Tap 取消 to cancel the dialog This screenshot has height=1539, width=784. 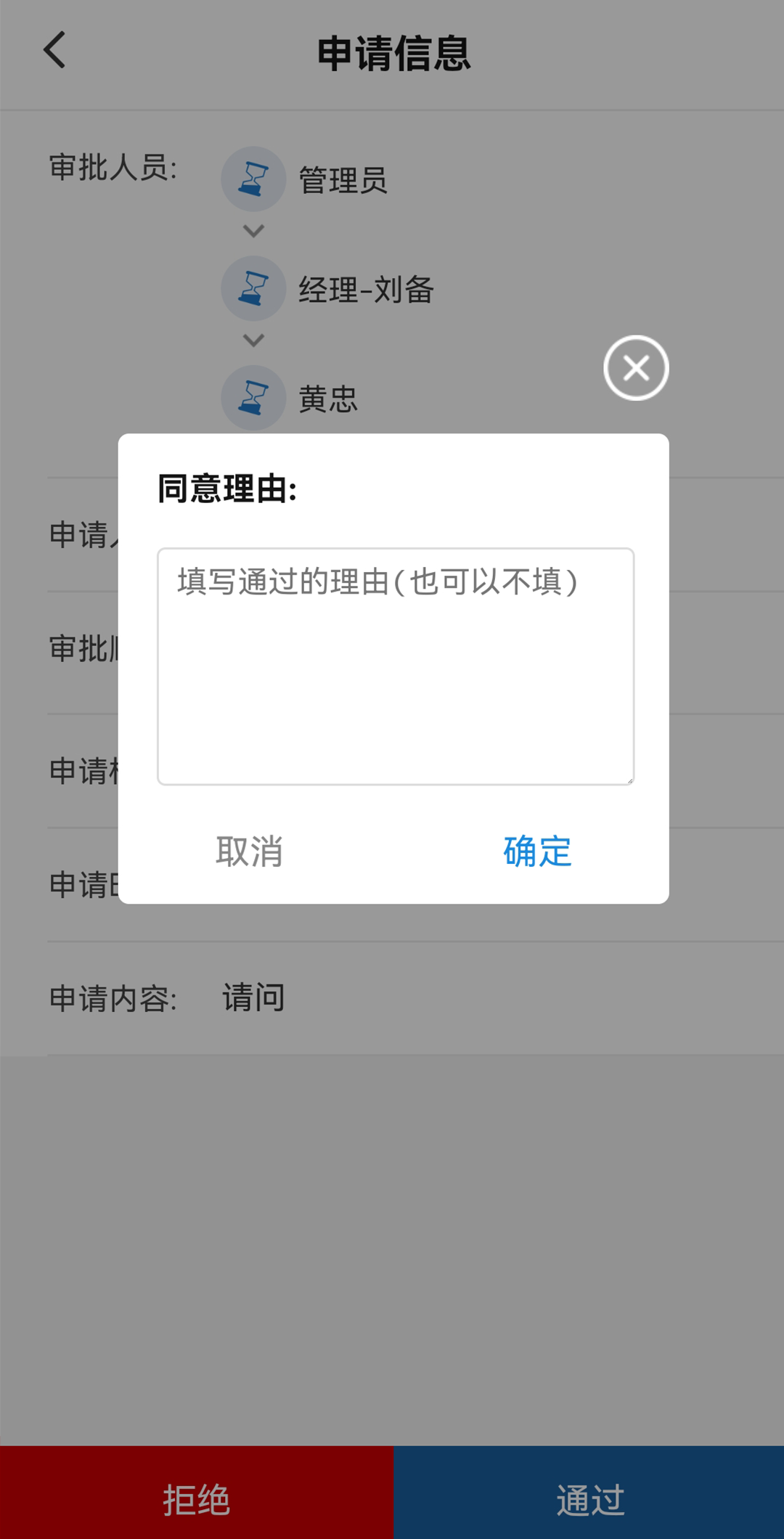pyautogui.click(x=249, y=851)
